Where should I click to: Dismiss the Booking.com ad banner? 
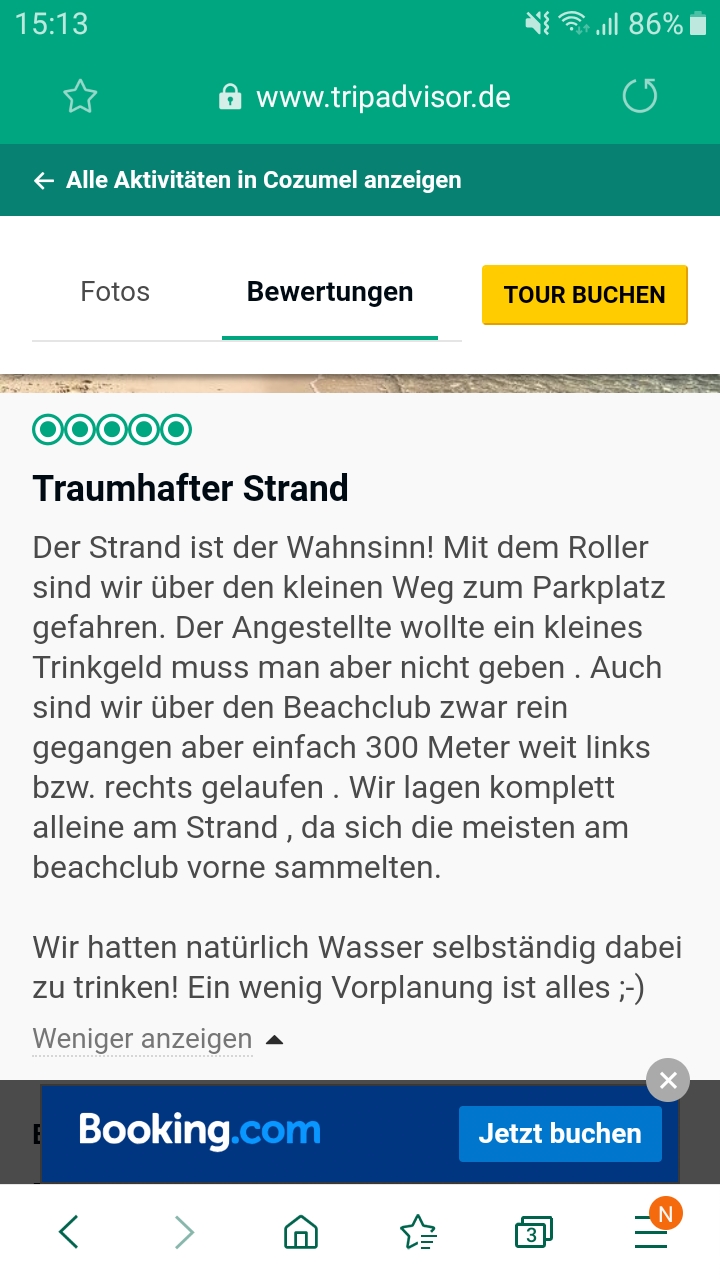668,1080
